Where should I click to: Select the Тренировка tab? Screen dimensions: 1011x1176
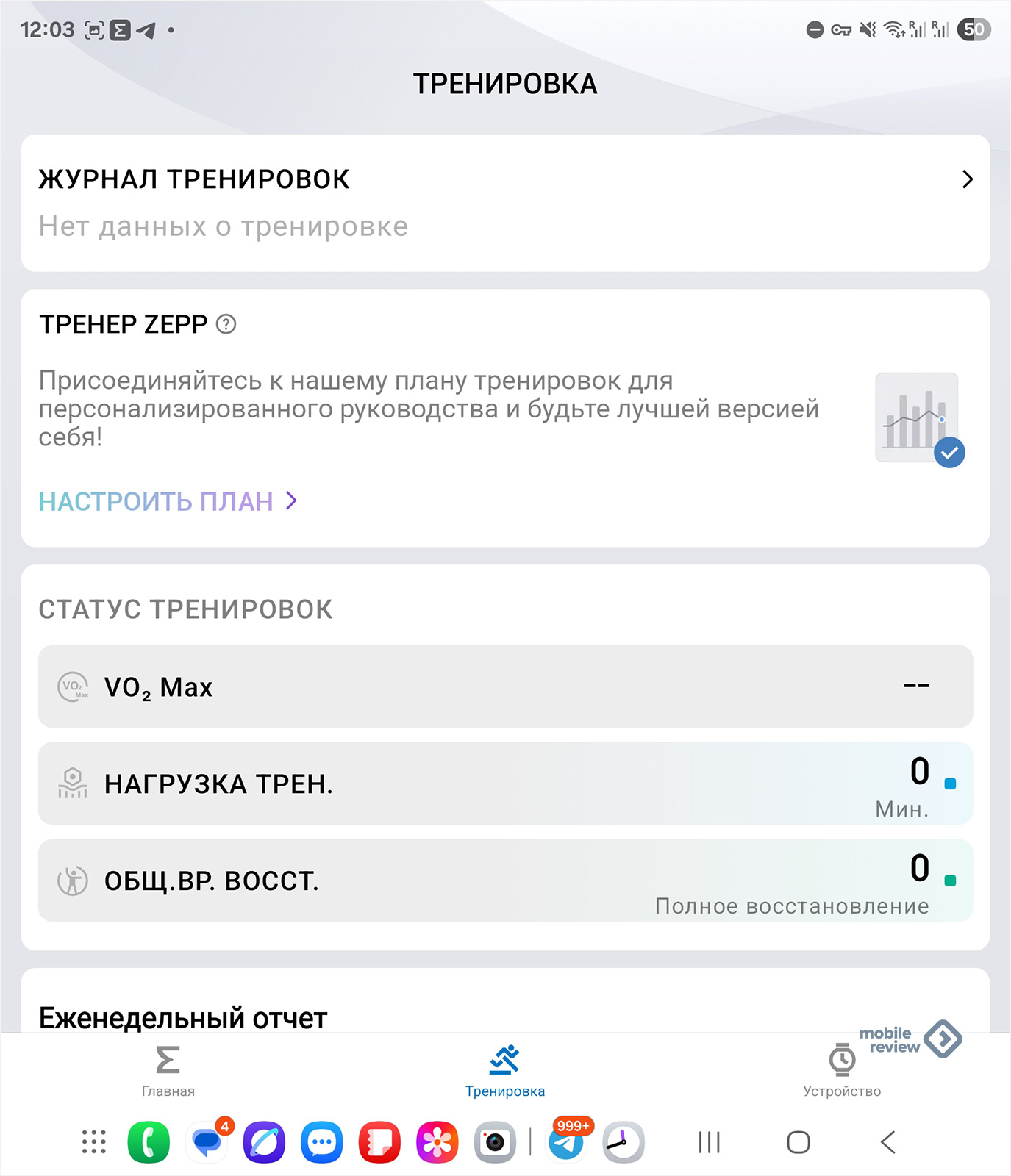[504, 1071]
